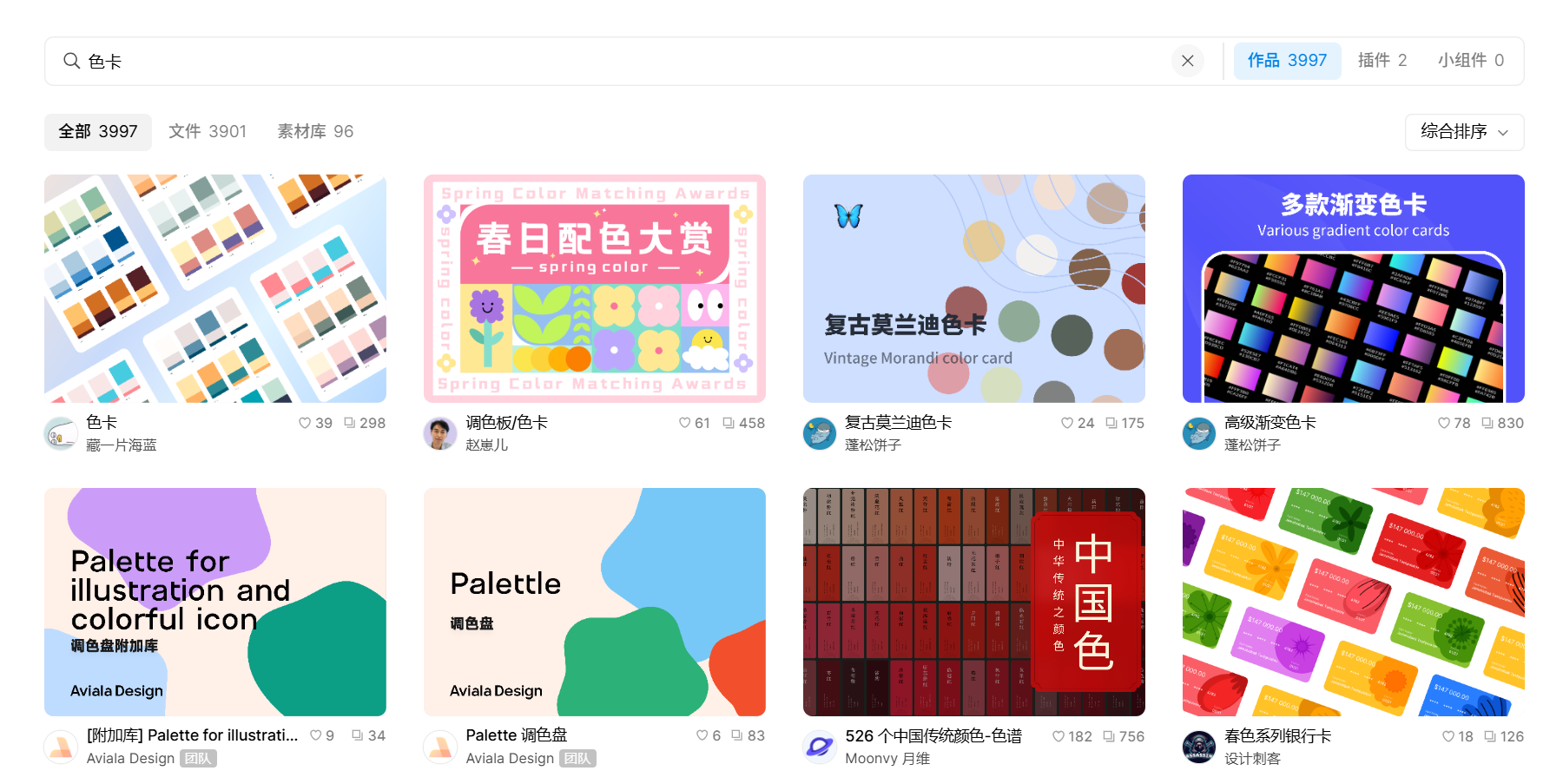Like the 526 个中国传统颜色 work
This screenshot has width=1563, height=784.
(x=1058, y=737)
